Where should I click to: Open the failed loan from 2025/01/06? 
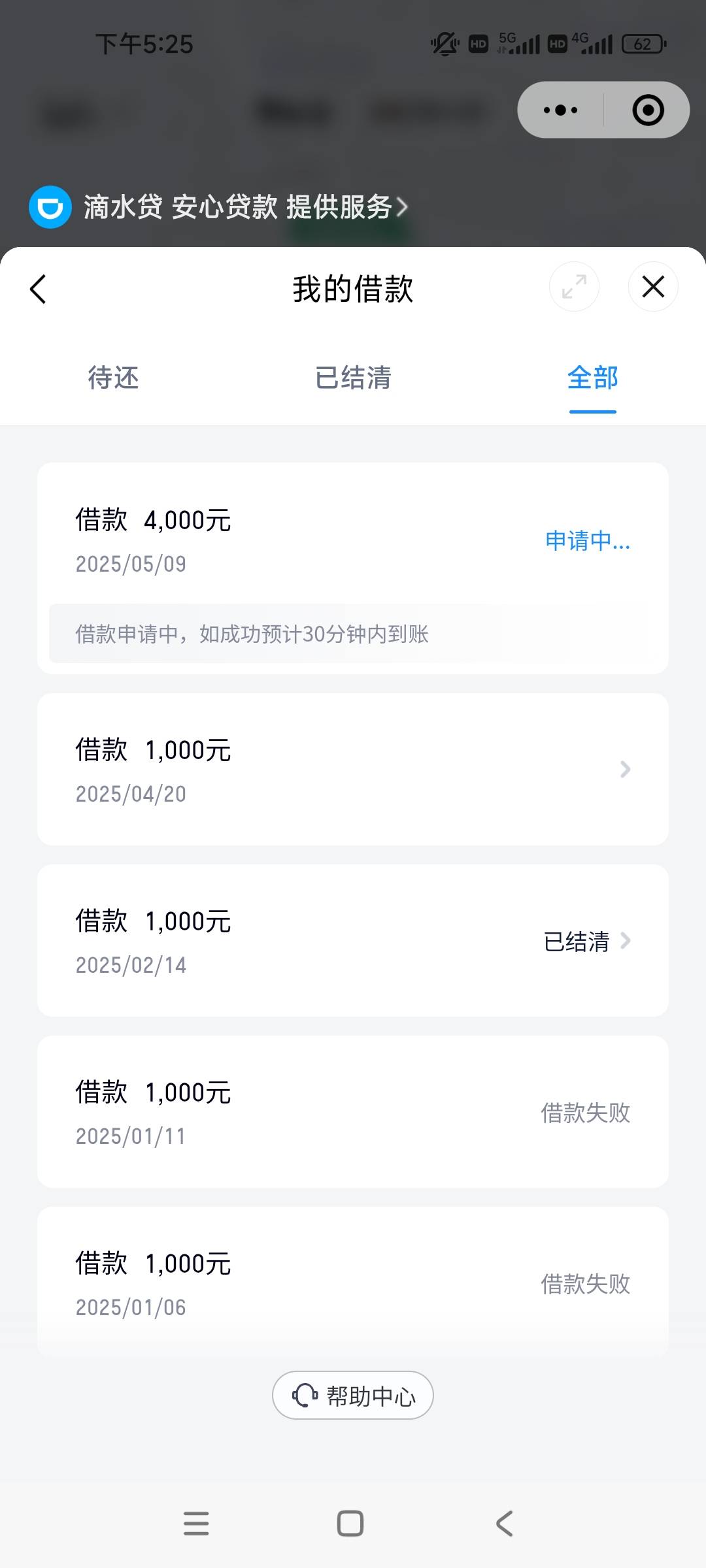pyautogui.click(x=353, y=1283)
